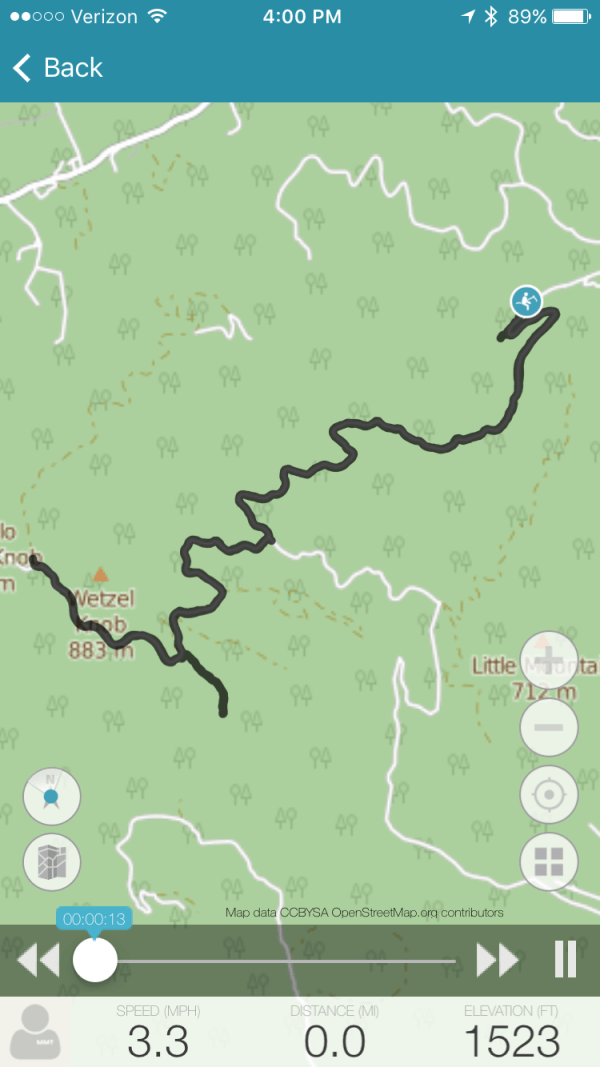Pause the track playback

pos(565,960)
